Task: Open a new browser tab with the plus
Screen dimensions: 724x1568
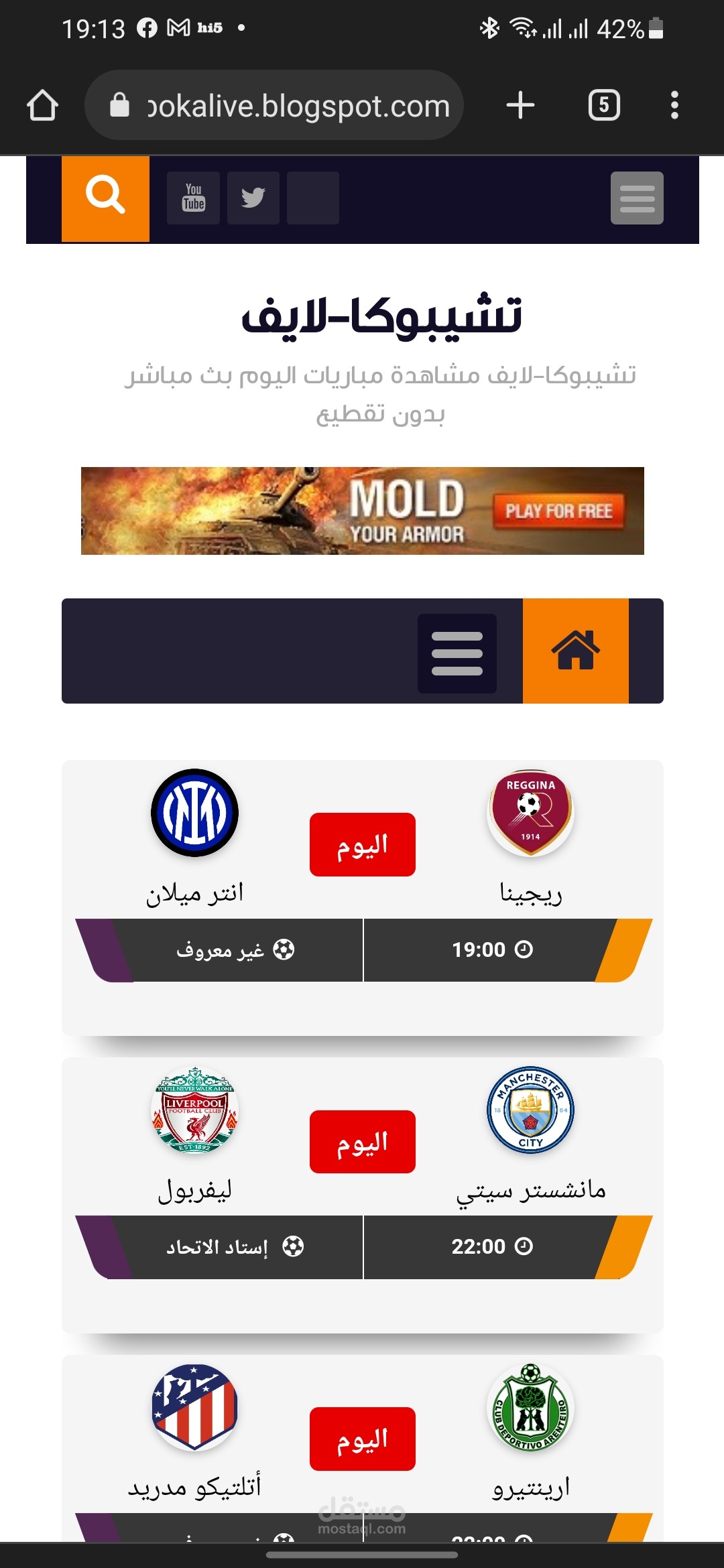Action: (x=521, y=105)
